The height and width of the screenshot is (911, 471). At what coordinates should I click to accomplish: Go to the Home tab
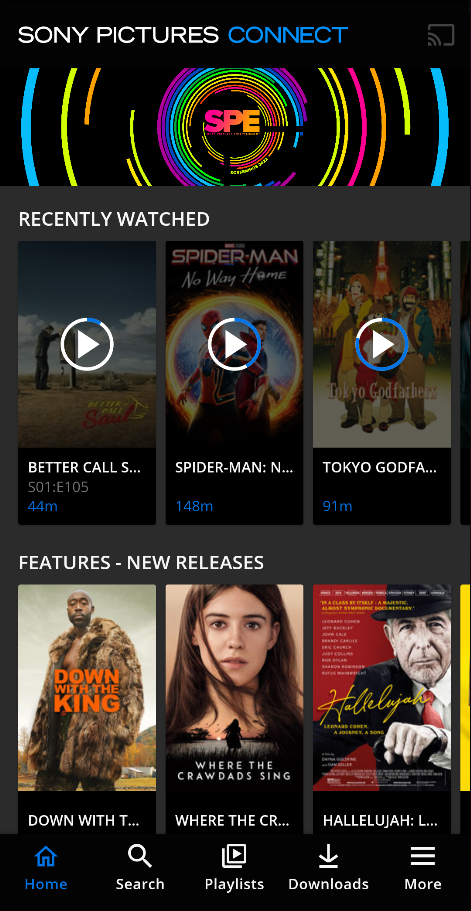click(46, 869)
